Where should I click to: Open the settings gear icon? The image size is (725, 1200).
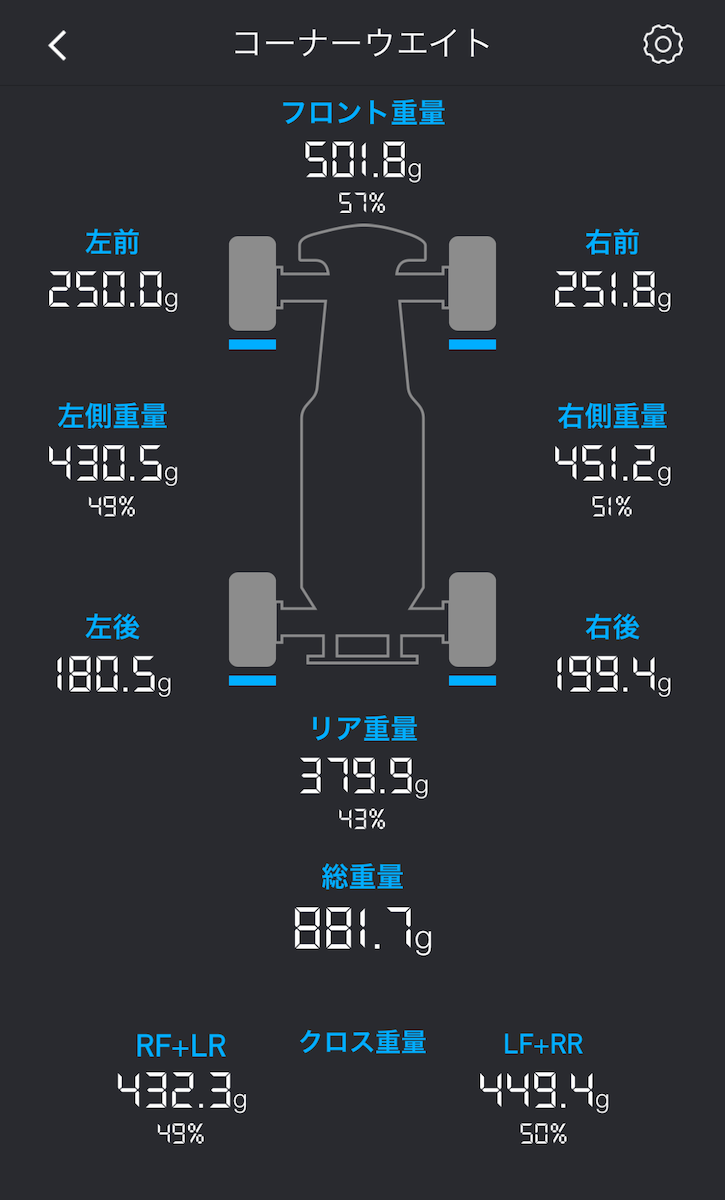click(663, 45)
